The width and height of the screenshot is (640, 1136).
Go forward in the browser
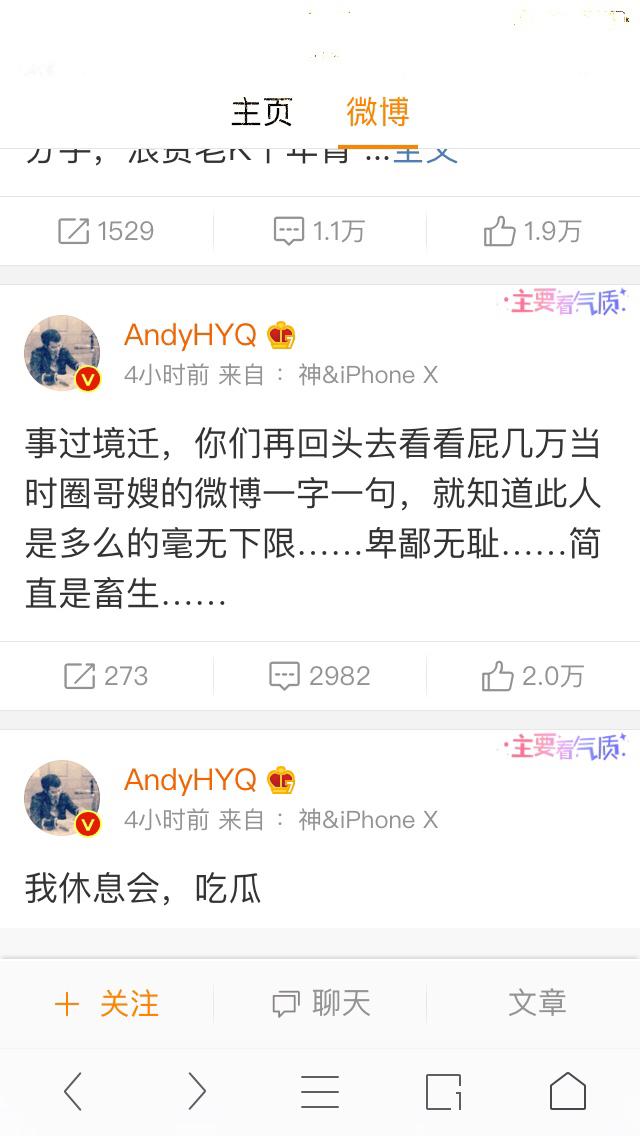pyautogui.click(x=197, y=1092)
